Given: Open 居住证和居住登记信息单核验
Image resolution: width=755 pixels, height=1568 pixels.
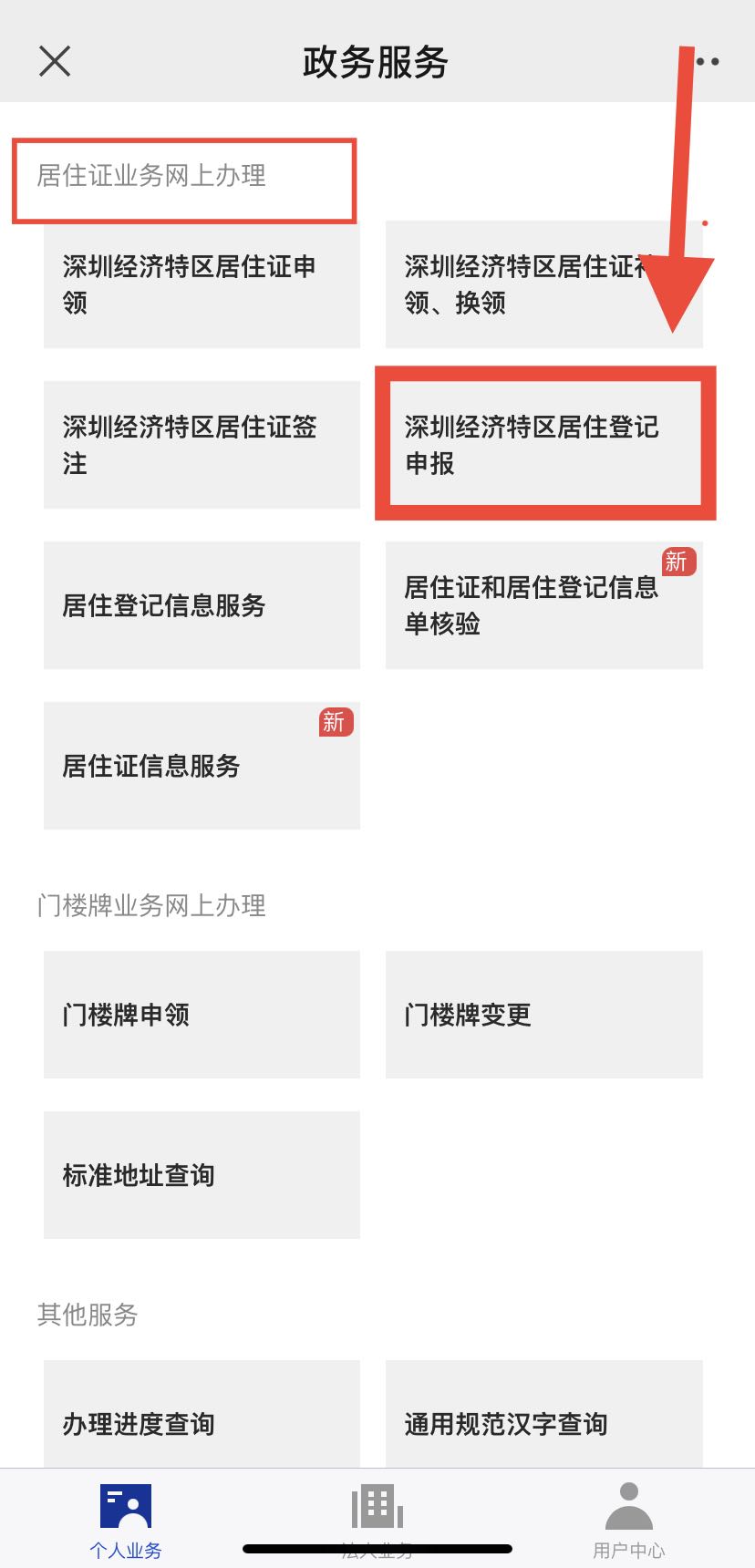Looking at the screenshot, I should [543, 605].
